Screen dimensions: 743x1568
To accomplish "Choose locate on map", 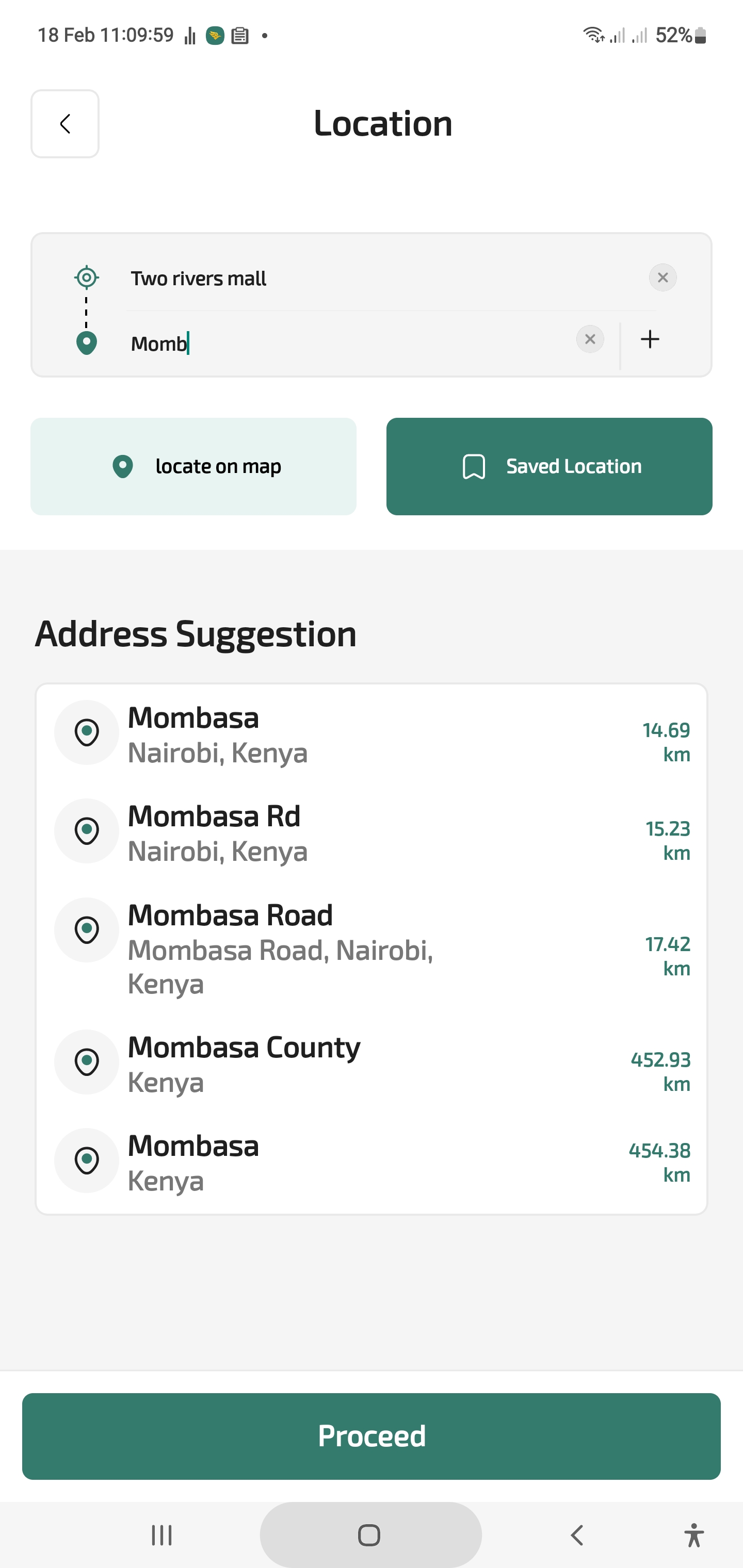I will tap(193, 466).
